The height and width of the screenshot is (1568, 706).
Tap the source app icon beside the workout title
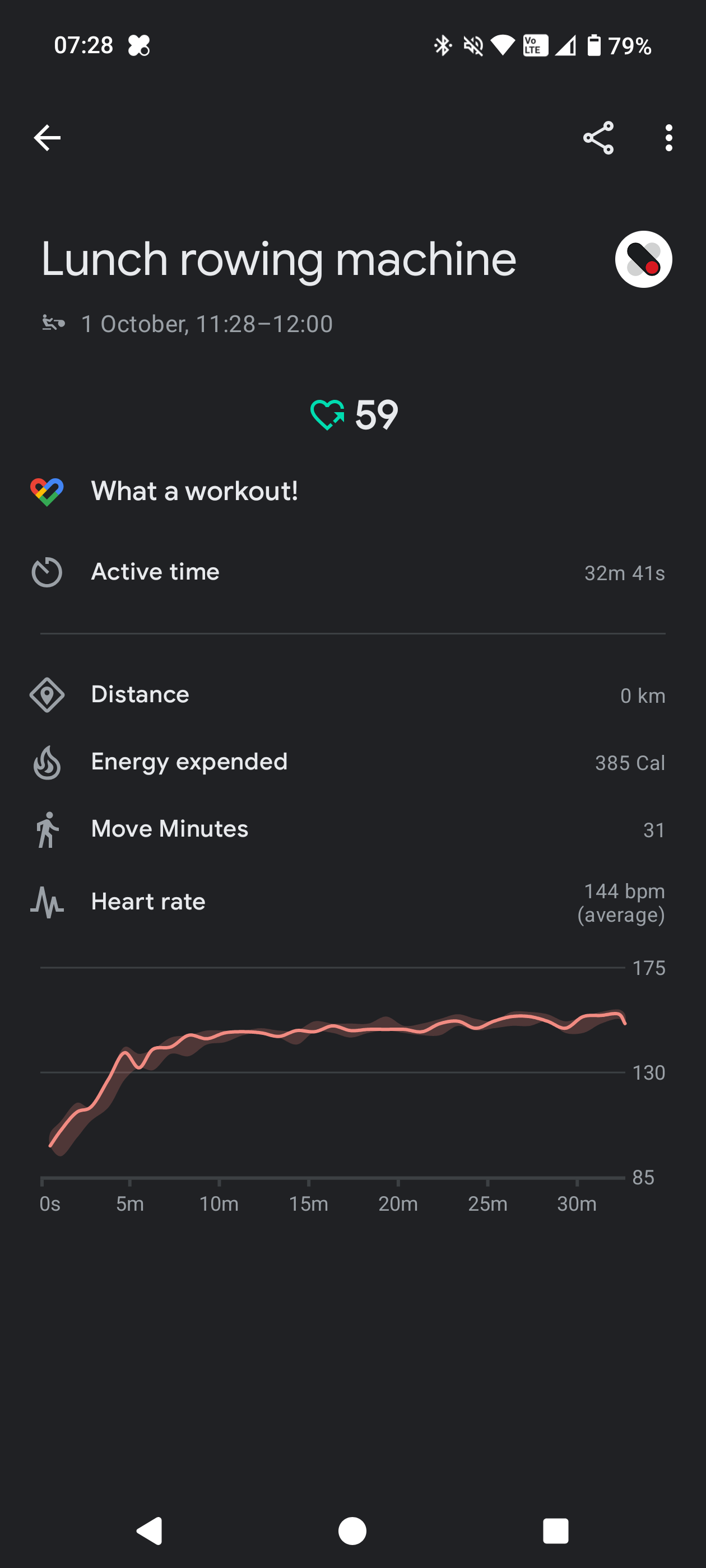pos(643,259)
